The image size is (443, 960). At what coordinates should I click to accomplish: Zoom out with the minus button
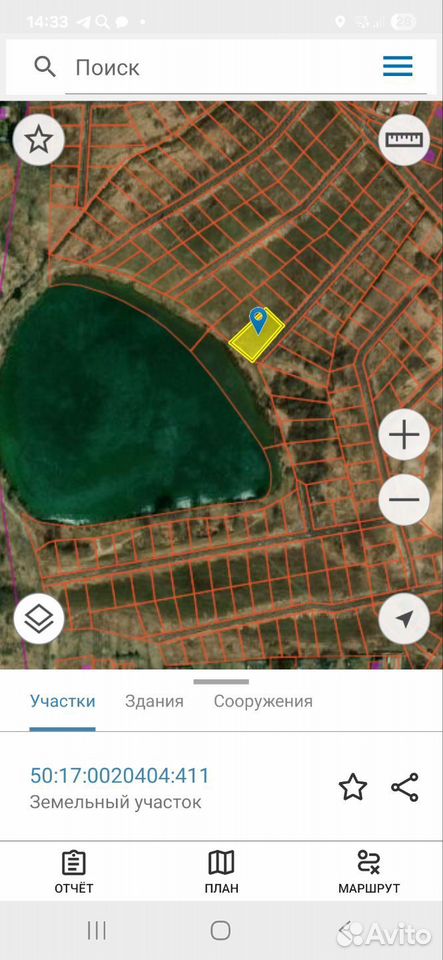pyautogui.click(x=404, y=500)
